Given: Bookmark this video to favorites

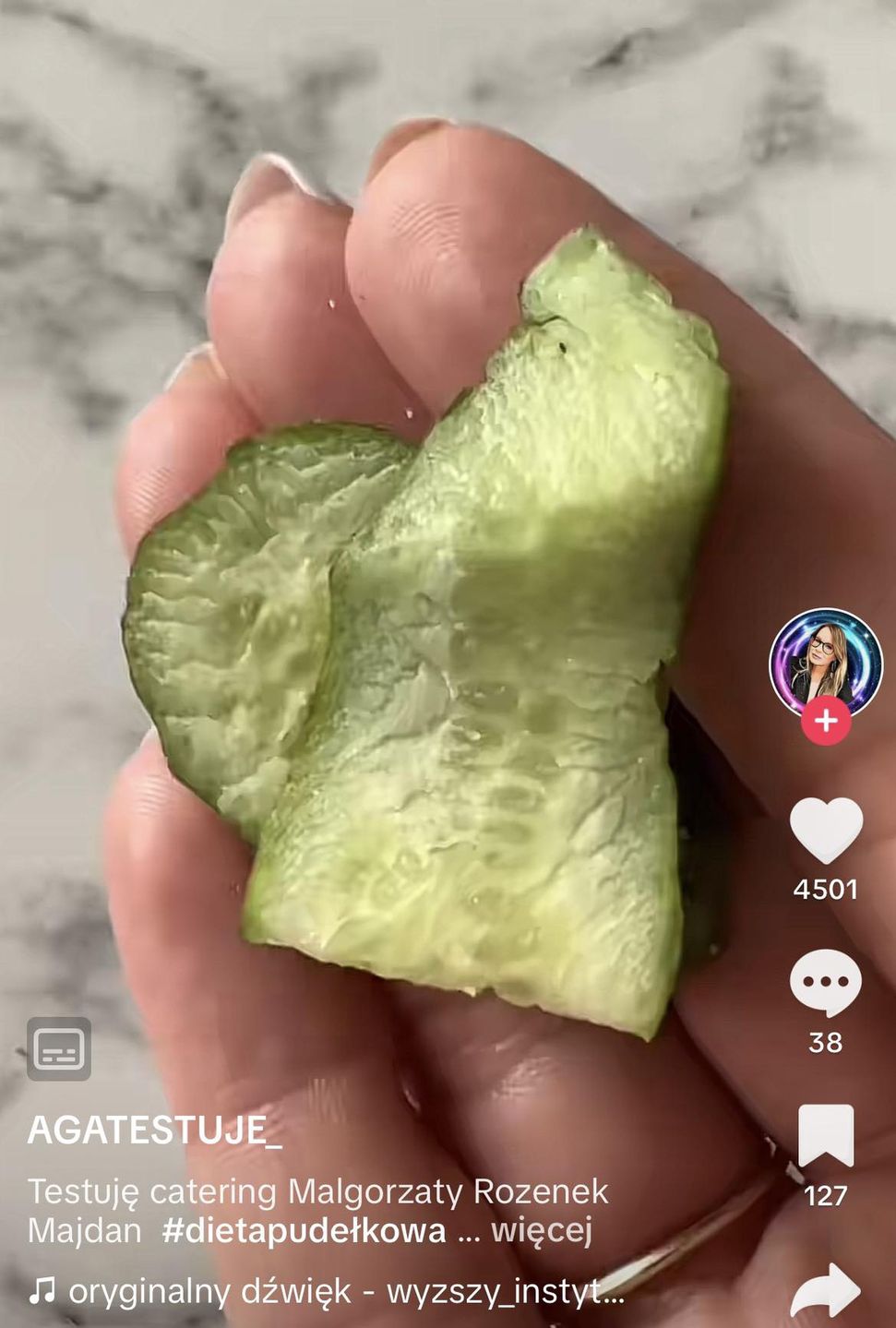Looking at the screenshot, I should pos(825,1137).
